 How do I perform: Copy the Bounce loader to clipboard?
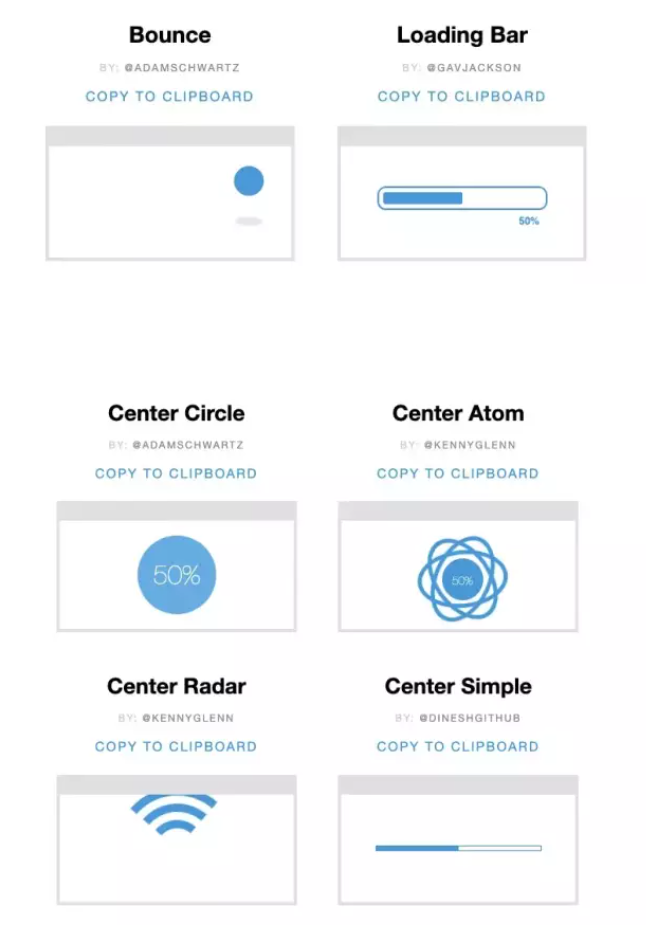pyautogui.click(x=169, y=97)
